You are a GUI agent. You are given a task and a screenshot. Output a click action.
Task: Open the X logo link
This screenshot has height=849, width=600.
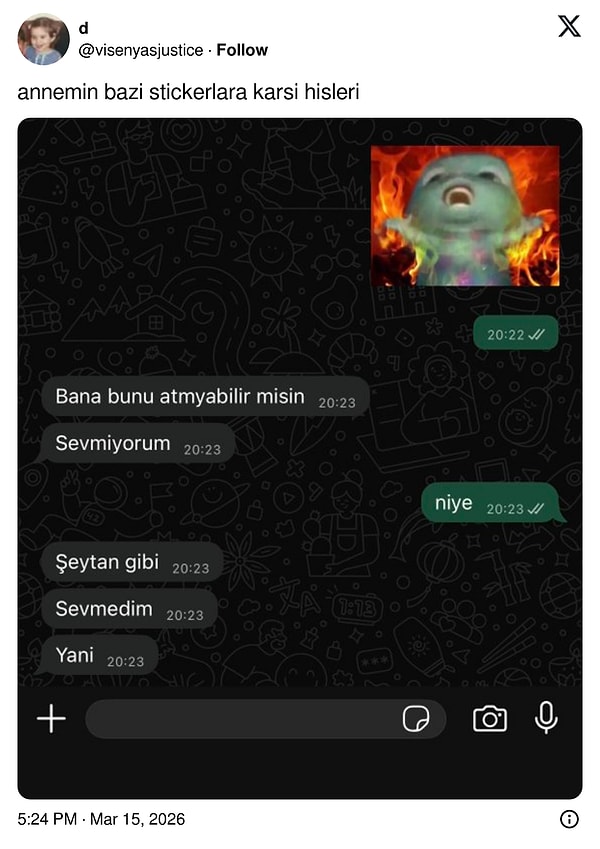point(568,27)
